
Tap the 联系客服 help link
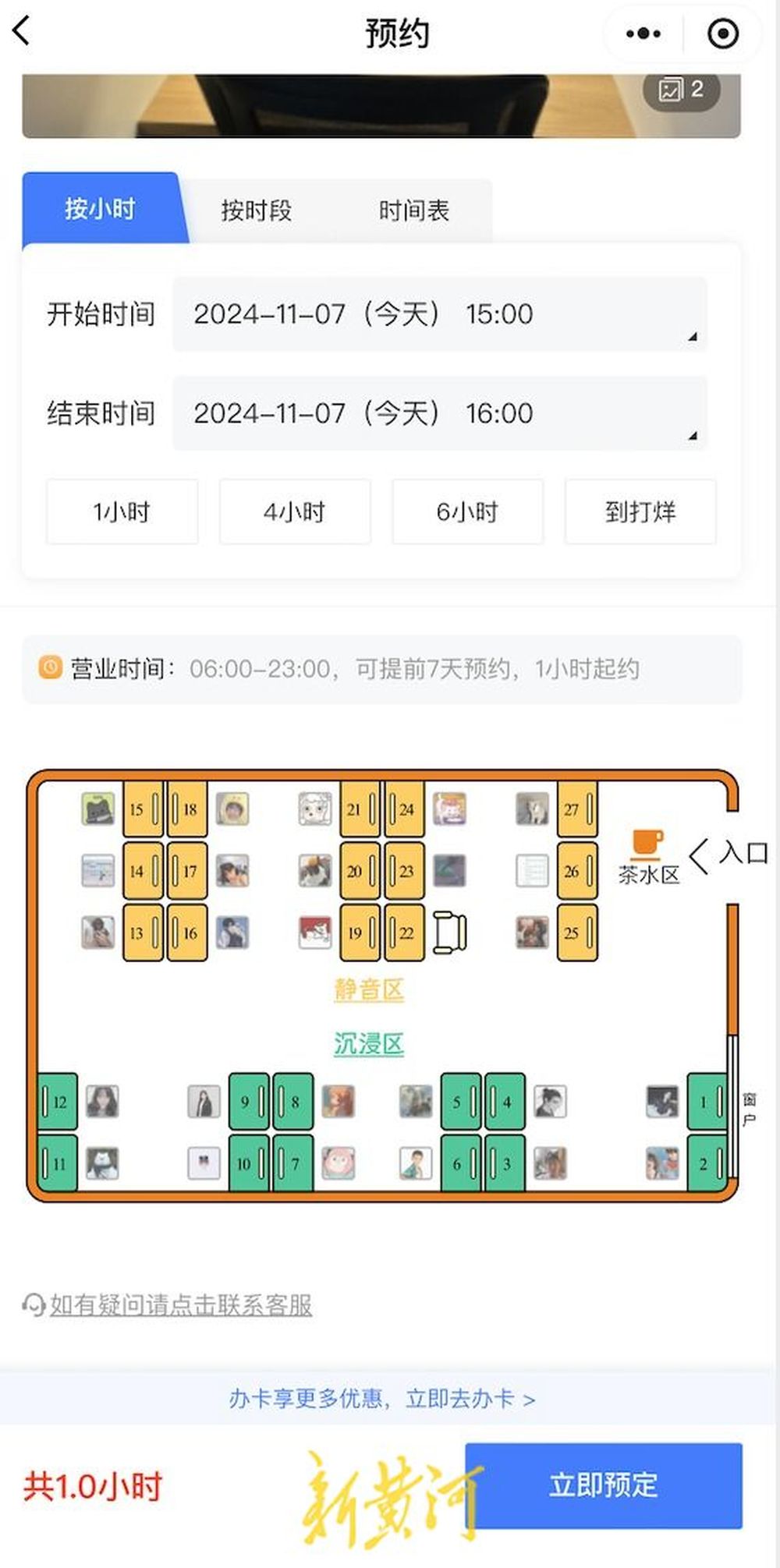point(180,1305)
